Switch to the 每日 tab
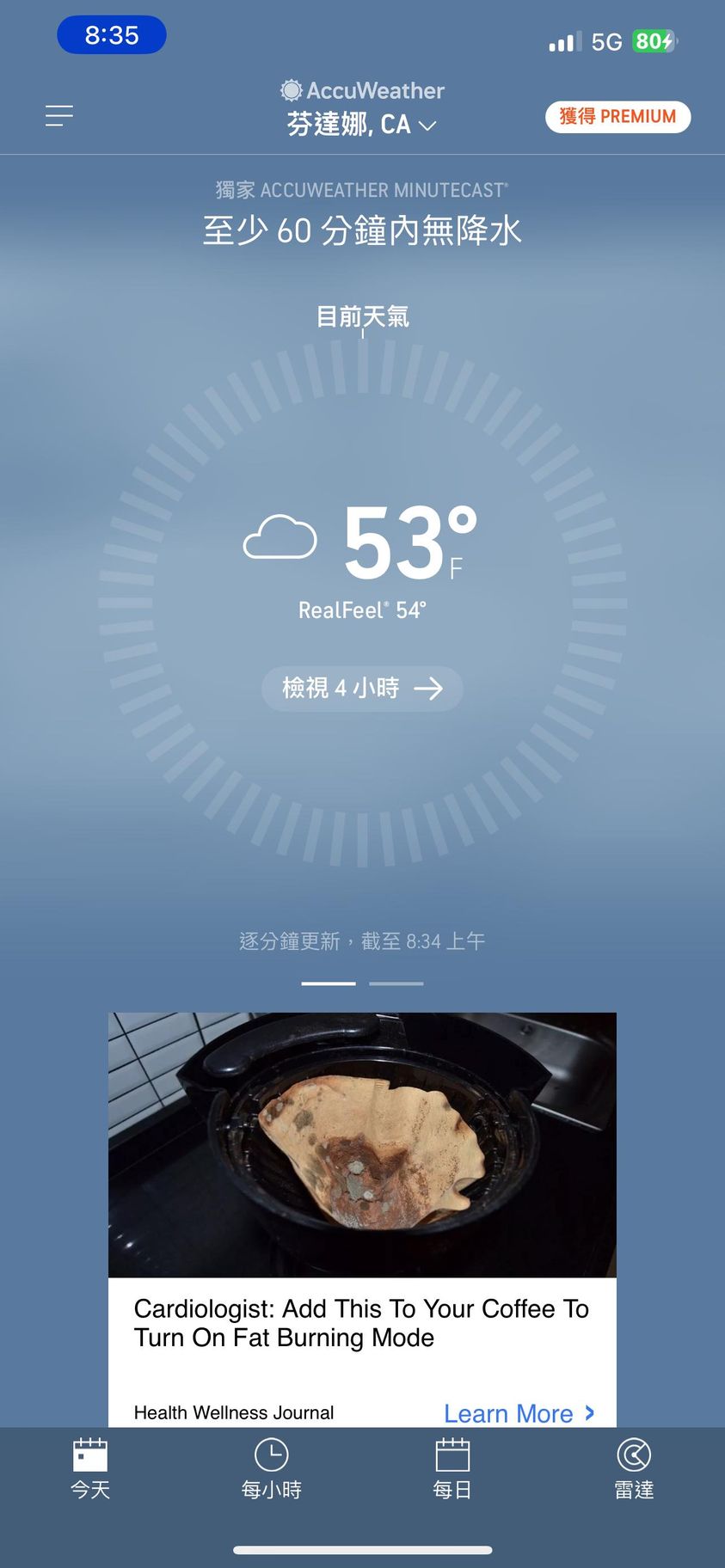Screen dimensions: 725x1568 452,1470
